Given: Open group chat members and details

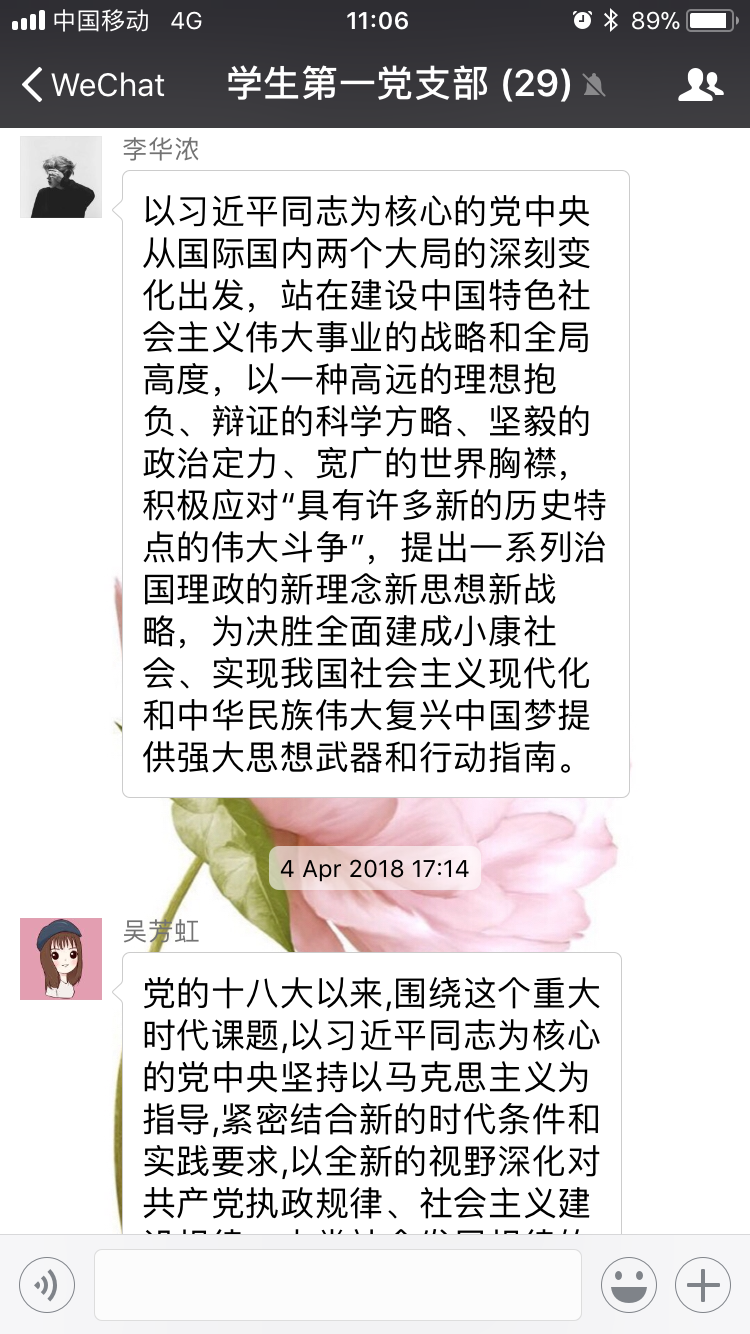Looking at the screenshot, I should pos(700,85).
